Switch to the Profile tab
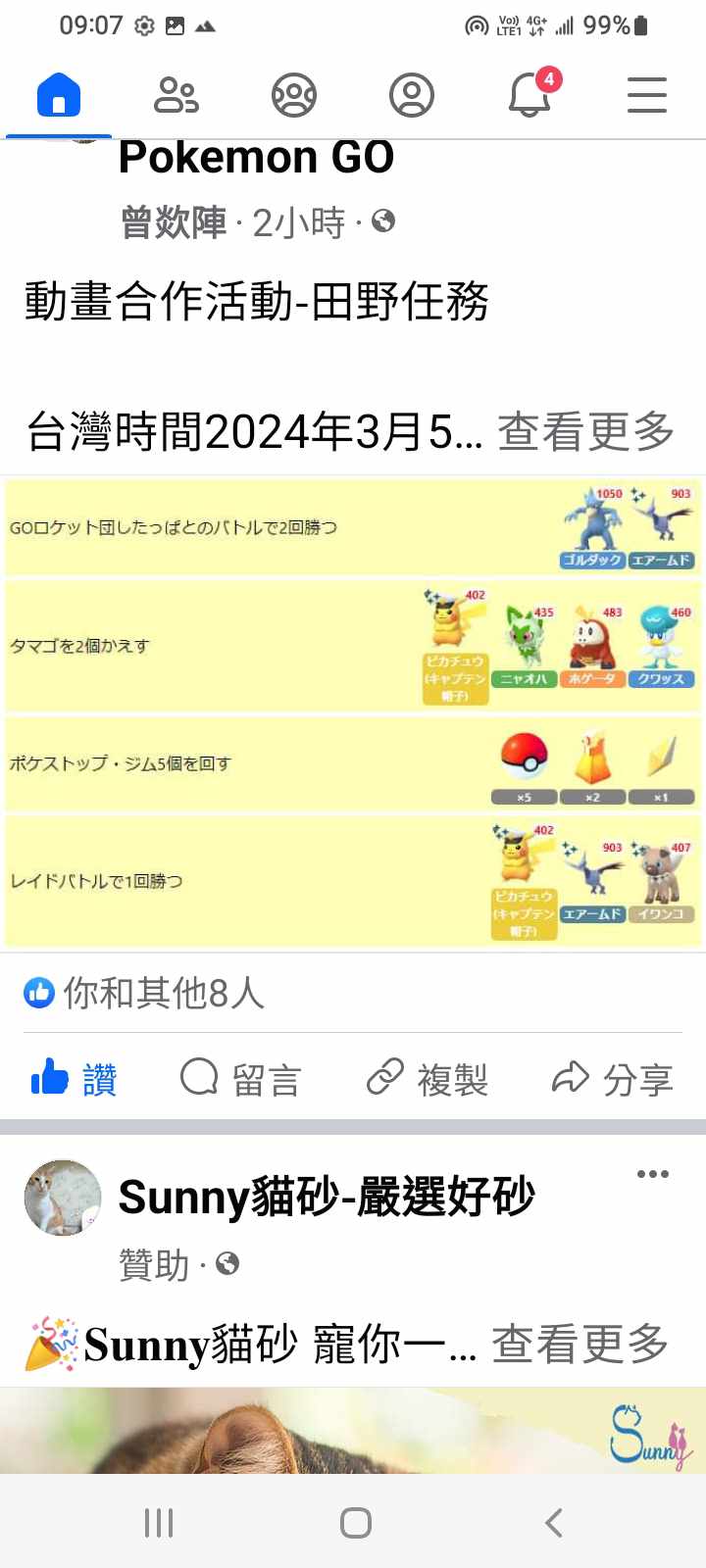The width and height of the screenshot is (706, 1568). tap(412, 96)
